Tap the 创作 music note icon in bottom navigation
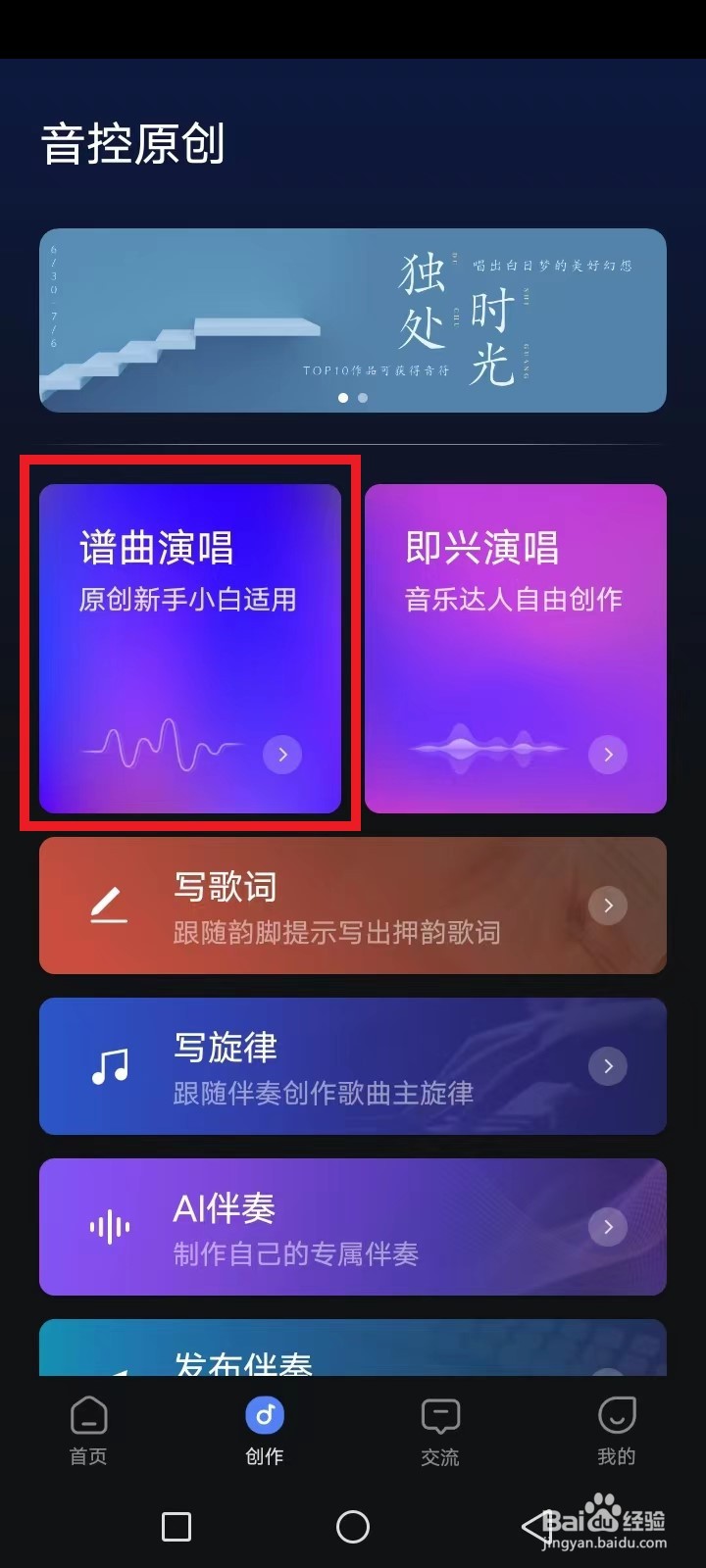This screenshot has height=1568, width=706. pyautogui.click(x=264, y=1414)
